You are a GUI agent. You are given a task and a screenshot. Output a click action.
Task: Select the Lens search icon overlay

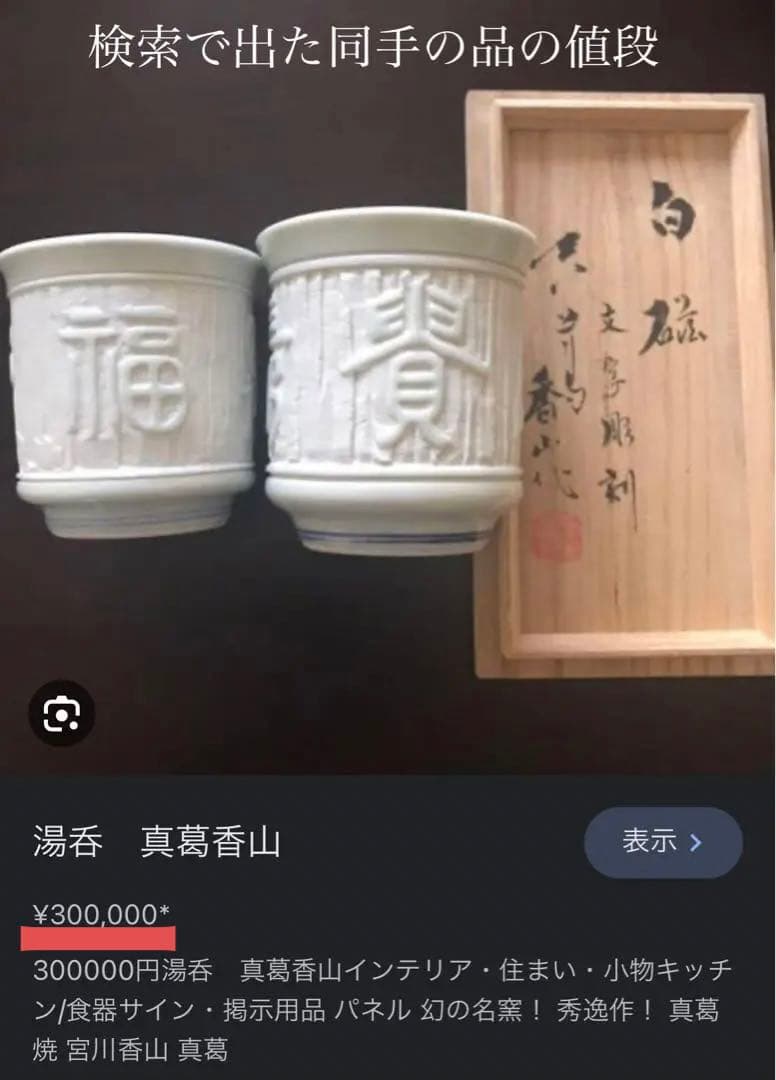(x=62, y=714)
